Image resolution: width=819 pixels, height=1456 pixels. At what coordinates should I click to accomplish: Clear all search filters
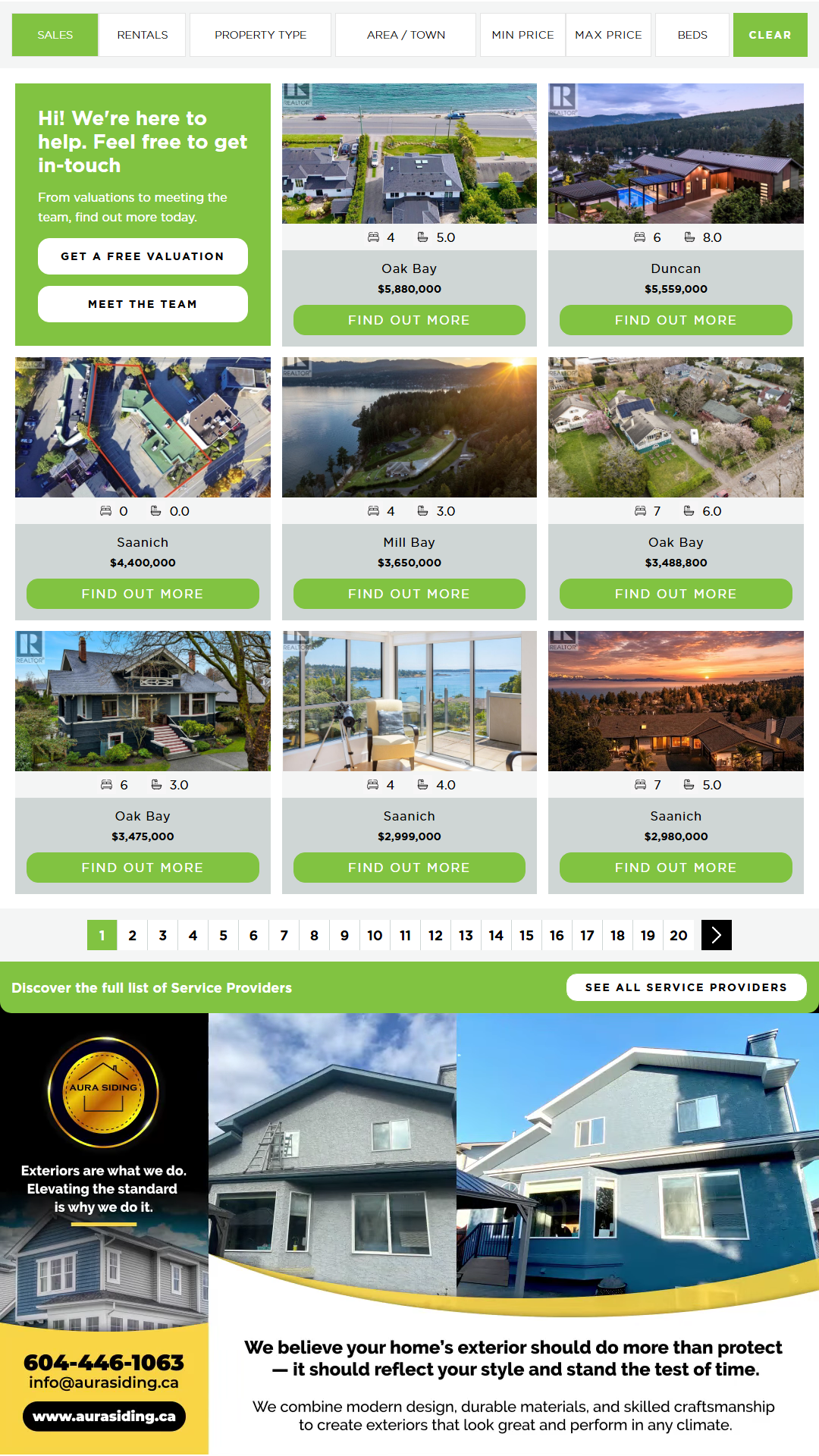pos(770,35)
